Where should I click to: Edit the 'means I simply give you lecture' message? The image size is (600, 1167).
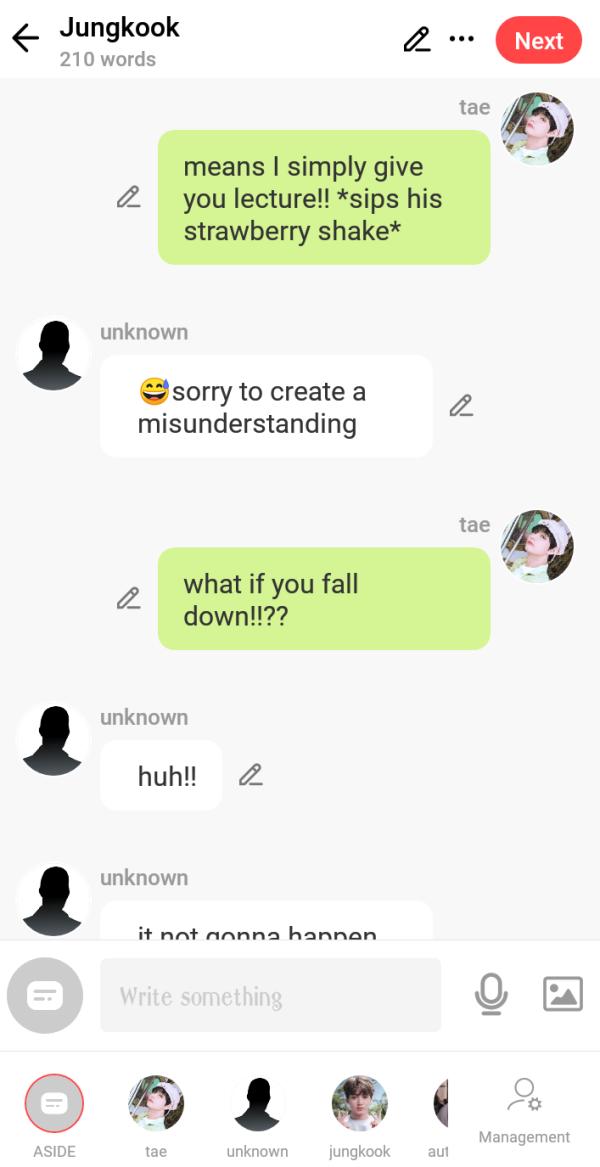(x=128, y=197)
